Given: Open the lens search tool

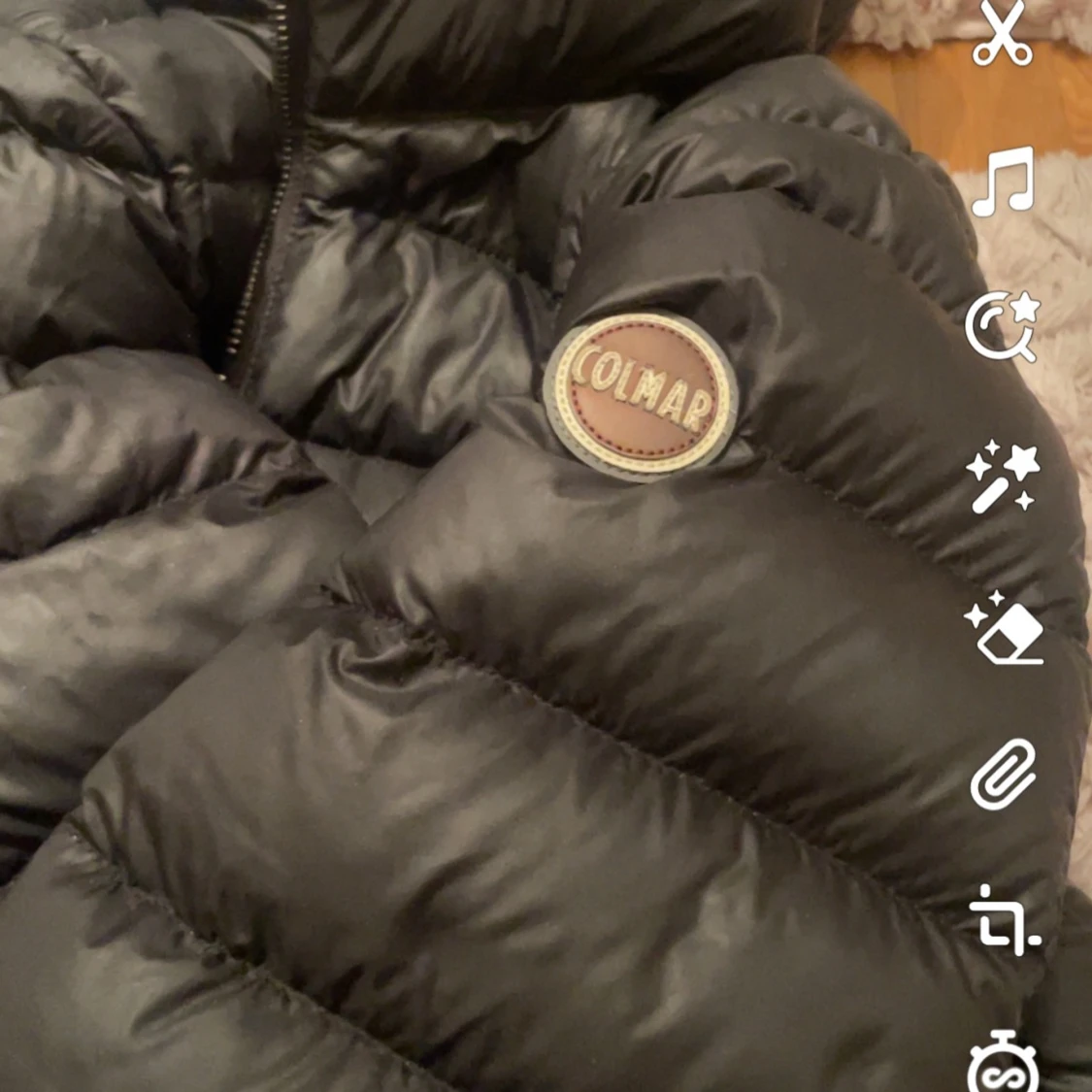Looking at the screenshot, I should [x=1003, y=326].
